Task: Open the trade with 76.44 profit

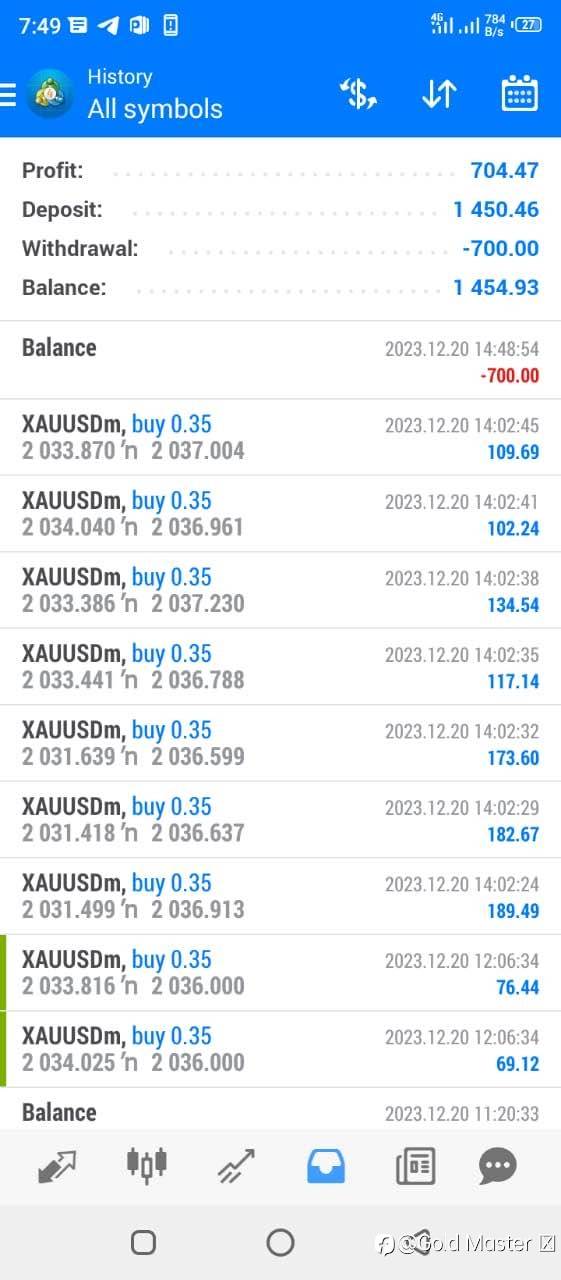Action: click(280, 973)
